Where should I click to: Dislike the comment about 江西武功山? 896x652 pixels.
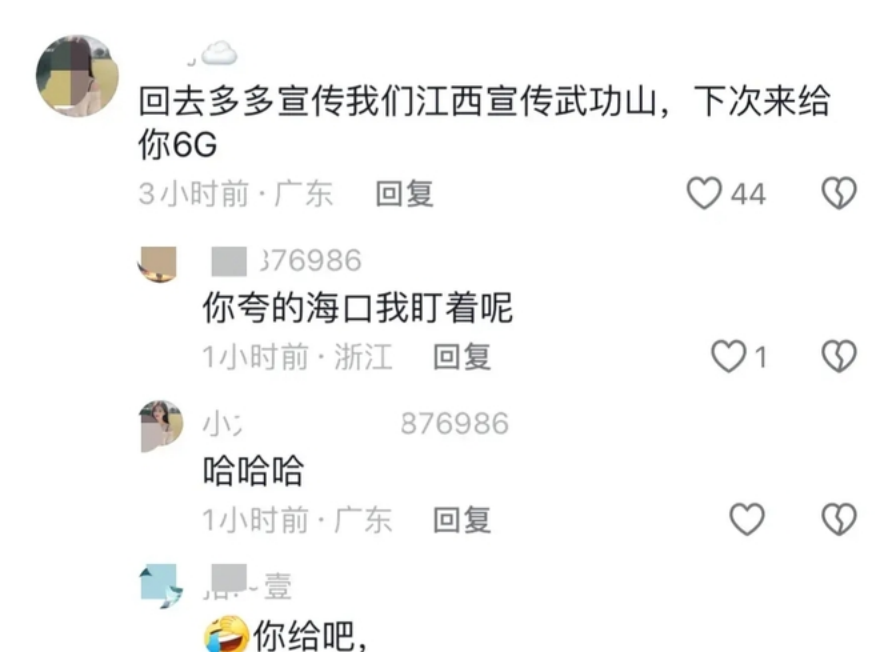point(839,193)
